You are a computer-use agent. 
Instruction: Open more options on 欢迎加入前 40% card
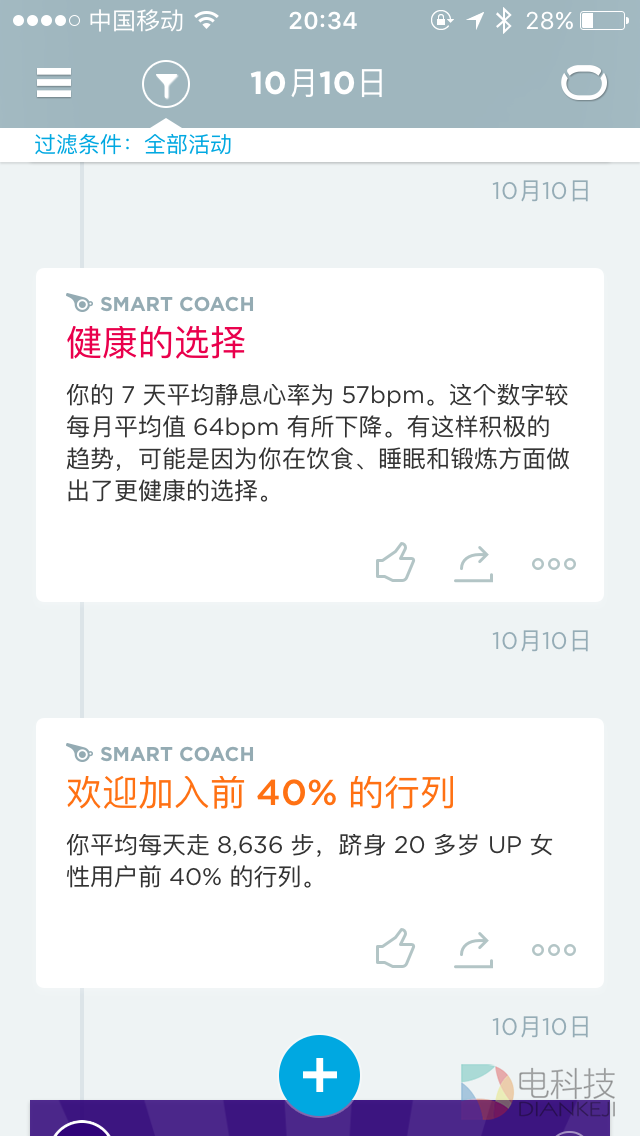coord(553,950)
